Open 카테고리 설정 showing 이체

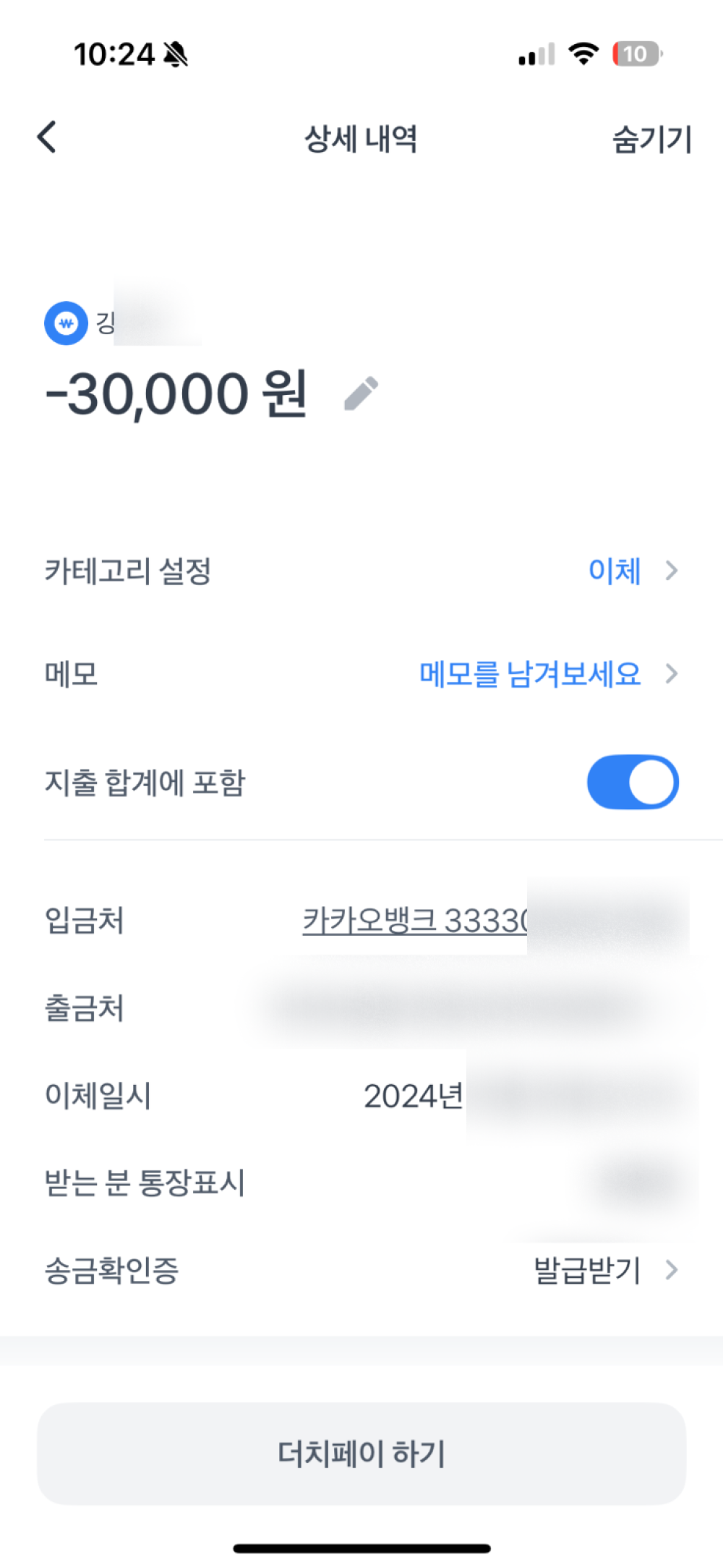(361, 571)
